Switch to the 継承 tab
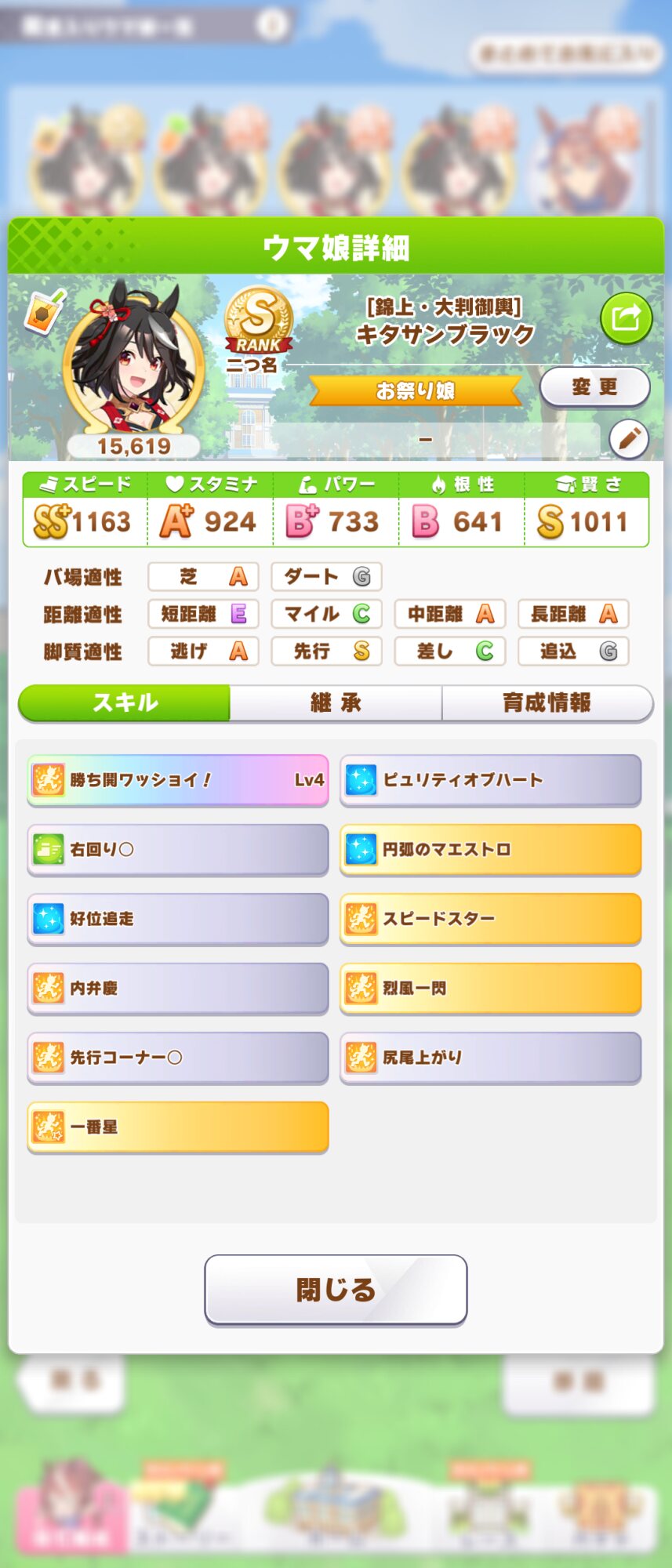 coord(336,702)
